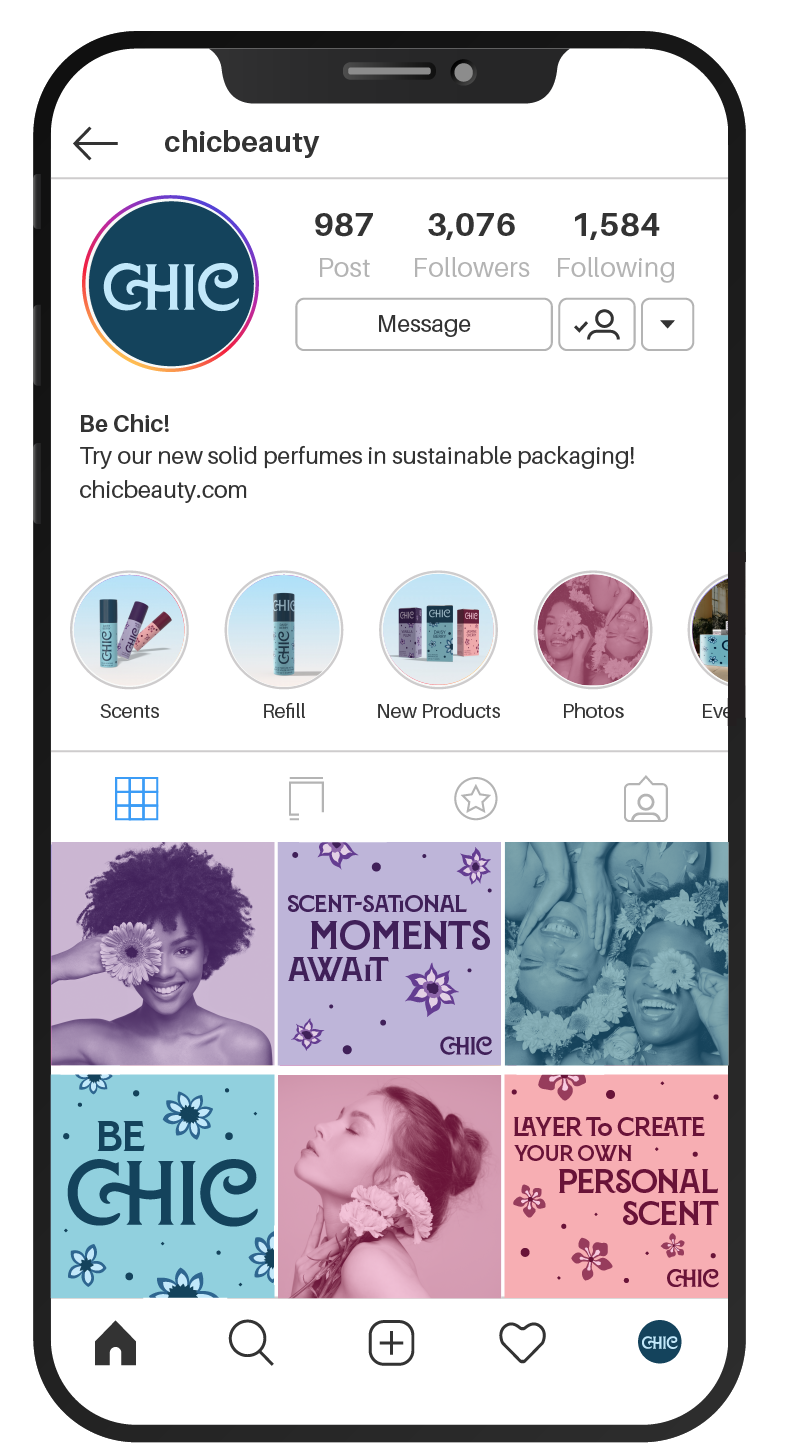Viewport: 795px width, 1443px height.
Task: Open the Refill story highlight
Action: 284,631
